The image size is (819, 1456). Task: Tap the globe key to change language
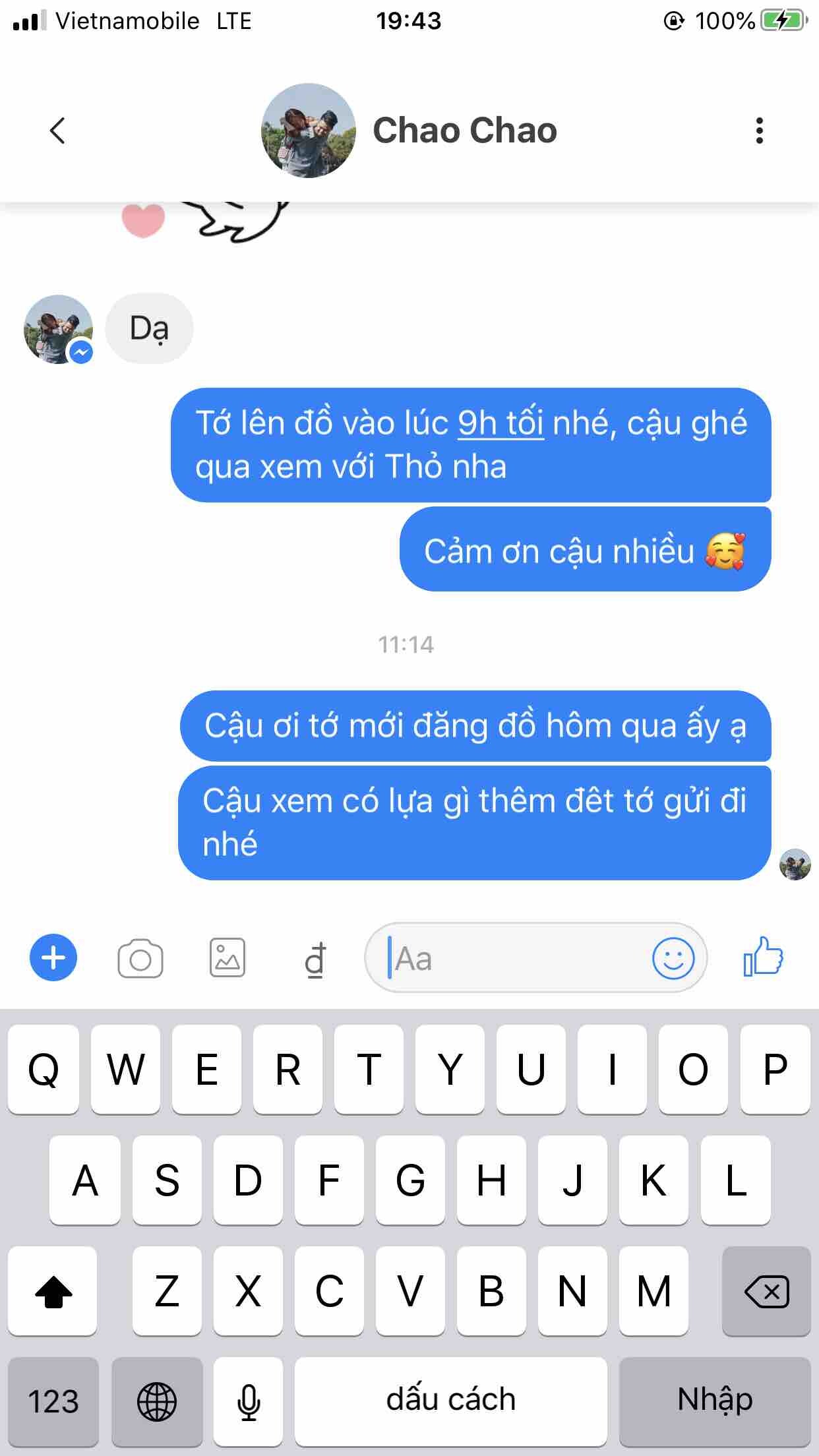point(157,1401)
